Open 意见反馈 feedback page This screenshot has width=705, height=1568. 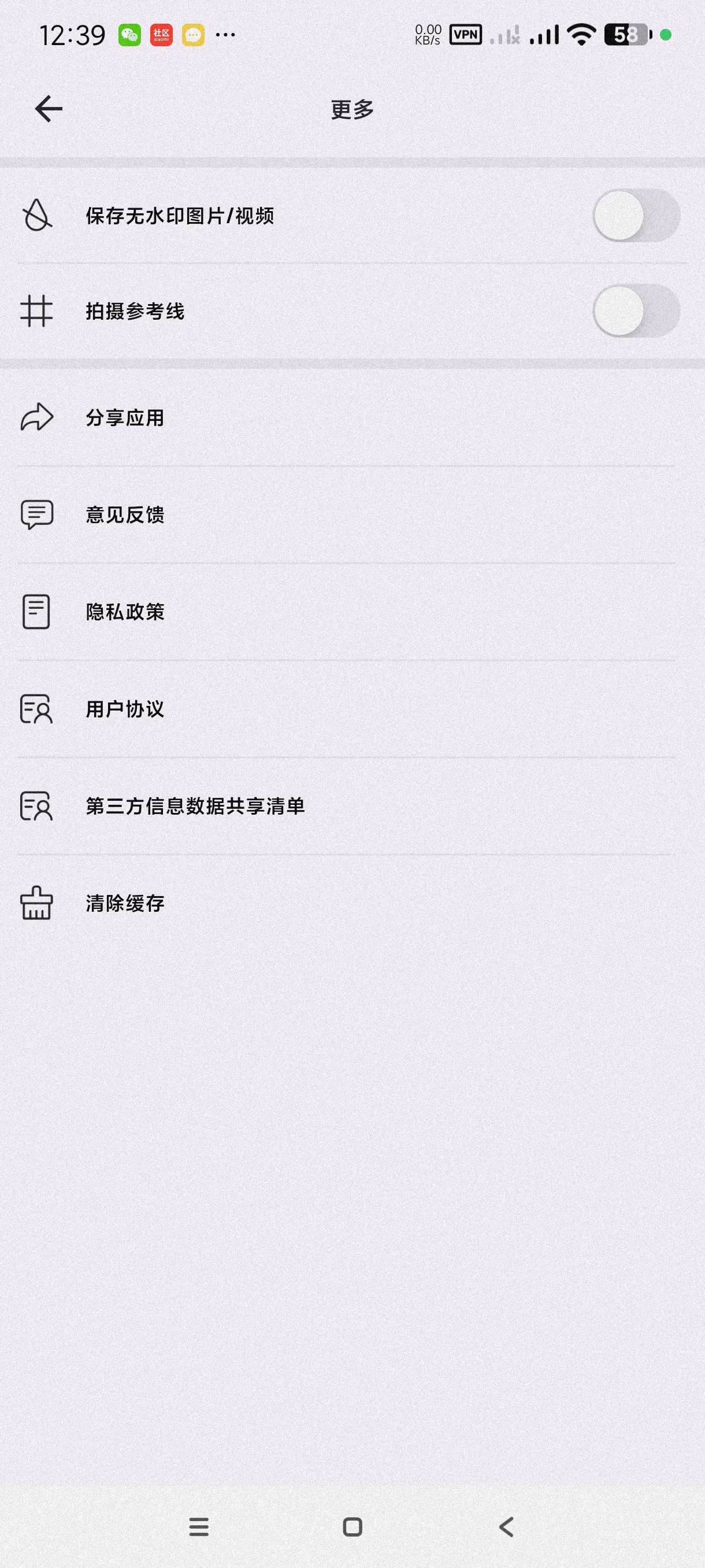(125, 515)
